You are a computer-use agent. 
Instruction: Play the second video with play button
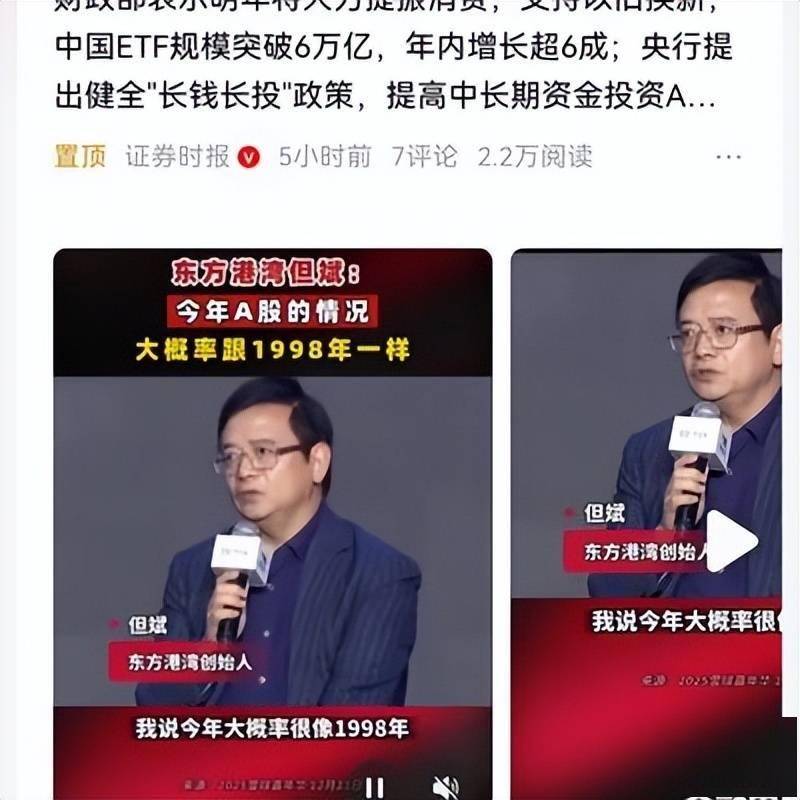(731, 541)
